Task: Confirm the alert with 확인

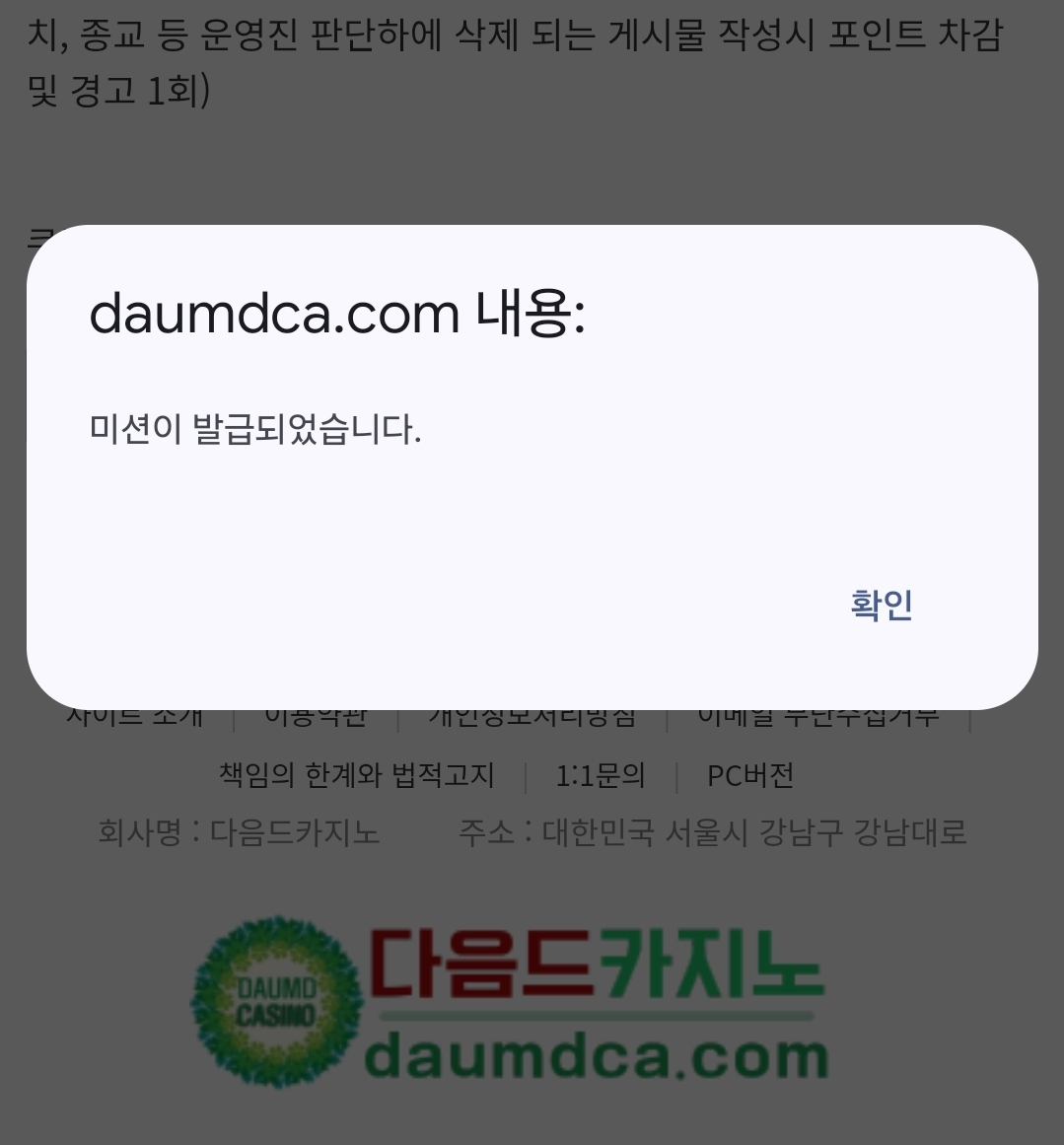Action: point(882,605)
